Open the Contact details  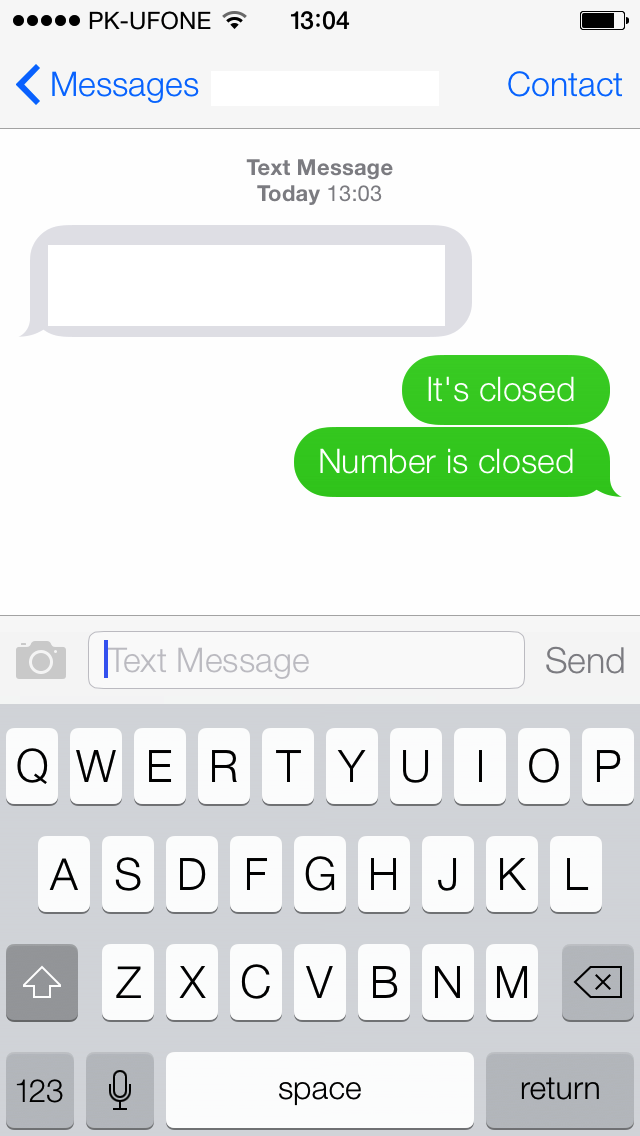click(x=564, y=85)
